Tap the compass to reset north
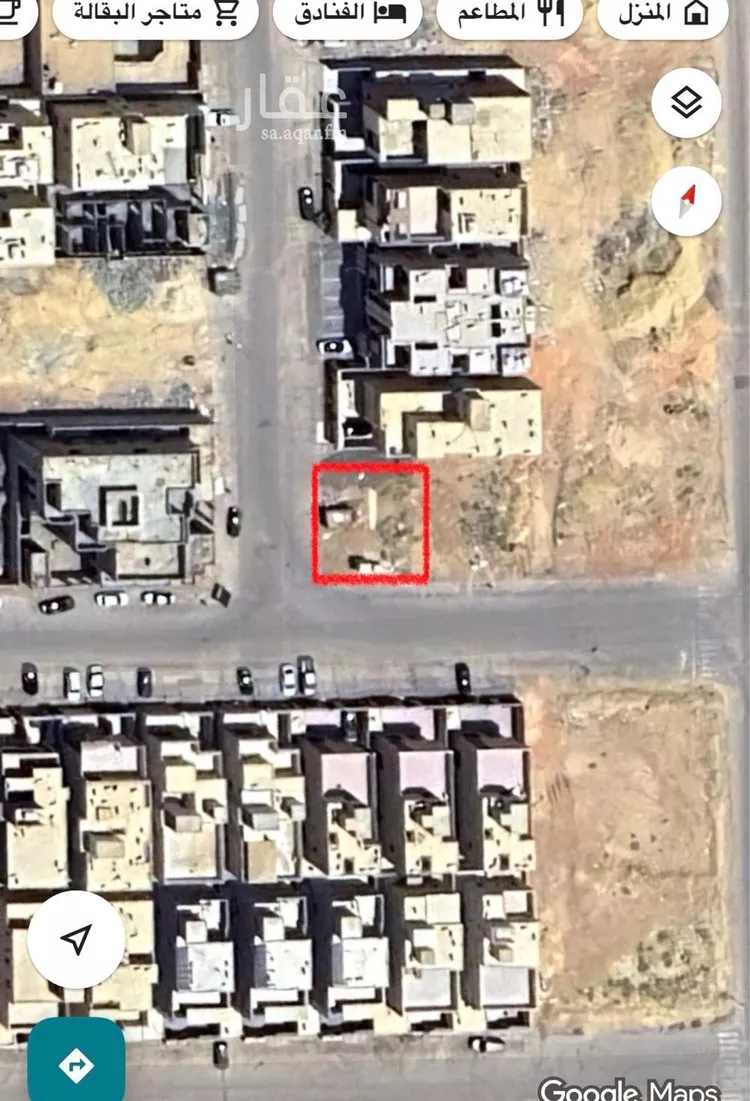This screenshot has width=750, height=1101. [686, 200]
